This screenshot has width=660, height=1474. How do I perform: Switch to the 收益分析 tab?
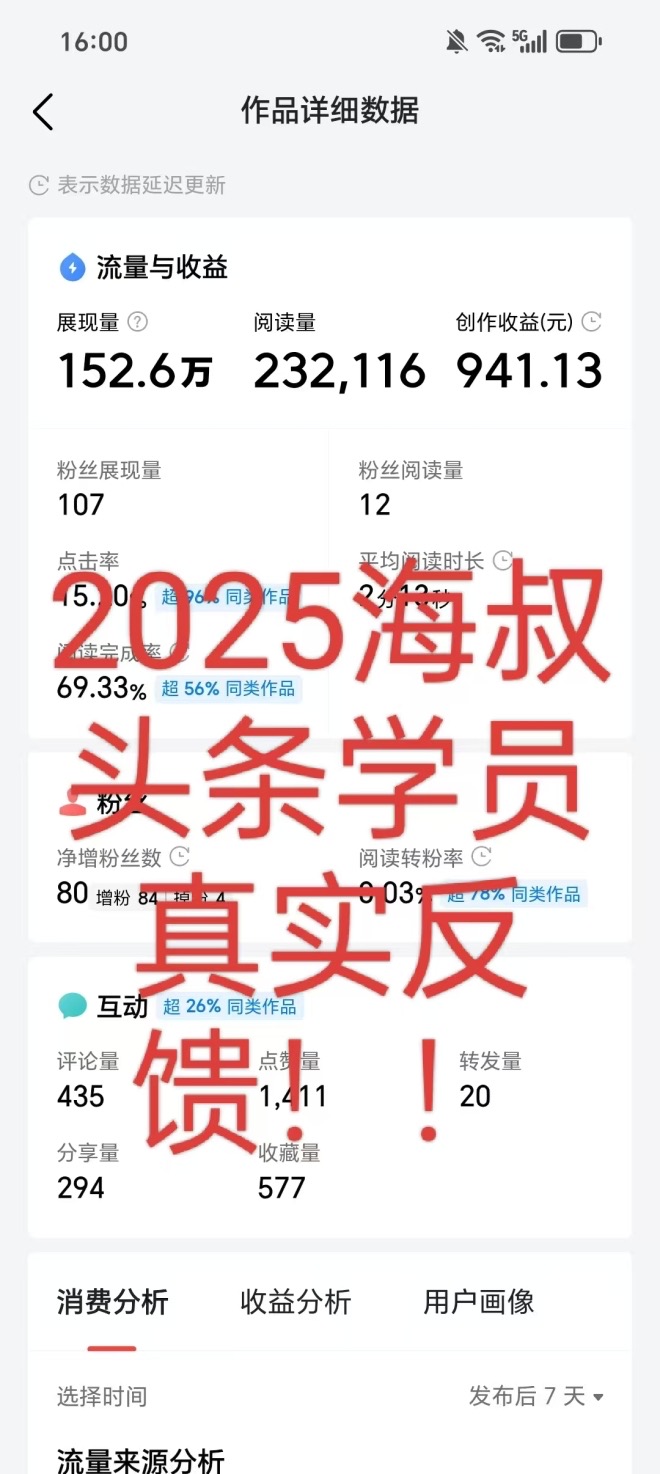click(296, 1302)
